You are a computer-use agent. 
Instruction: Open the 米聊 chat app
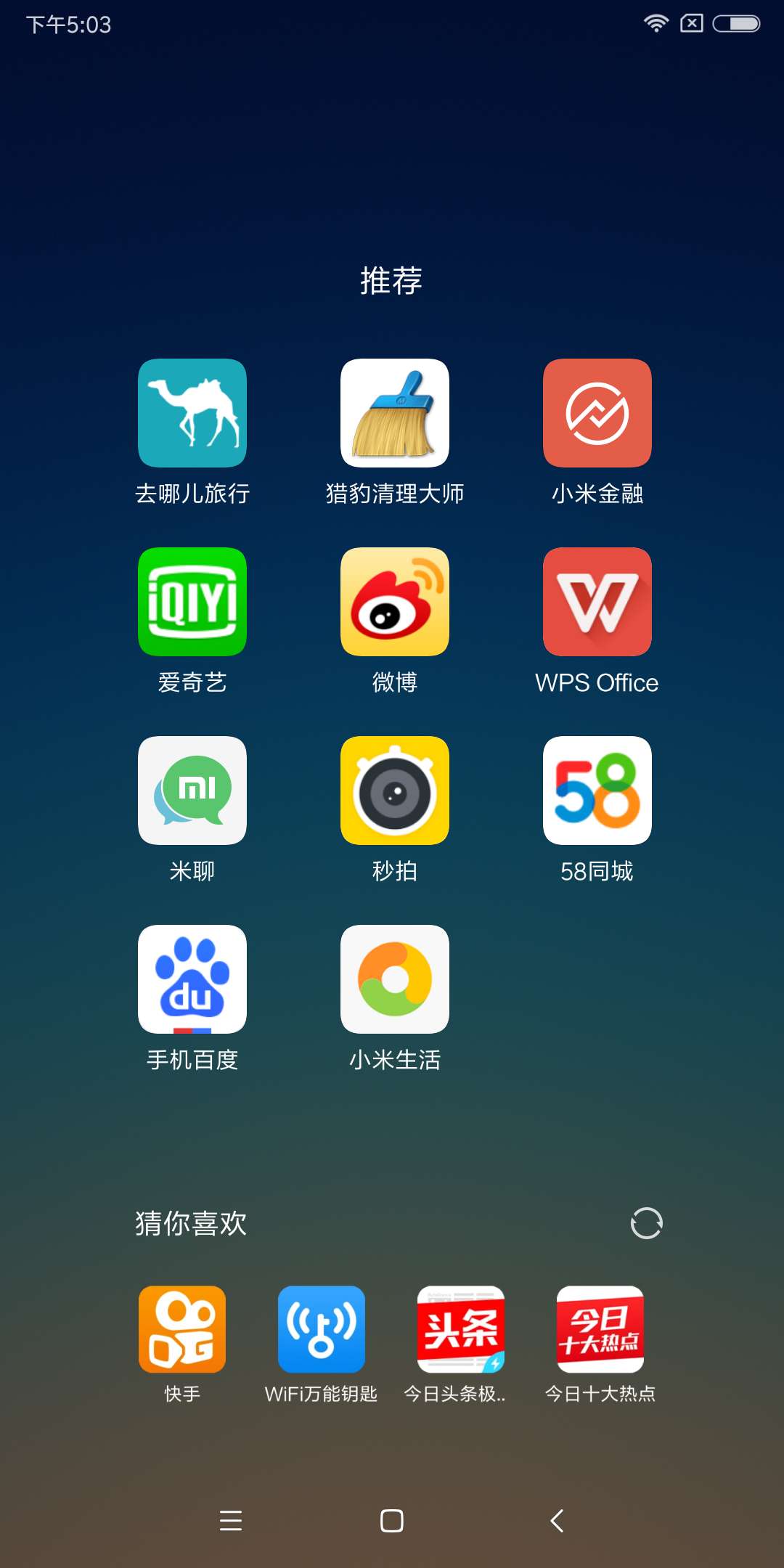tap(192, 791)
